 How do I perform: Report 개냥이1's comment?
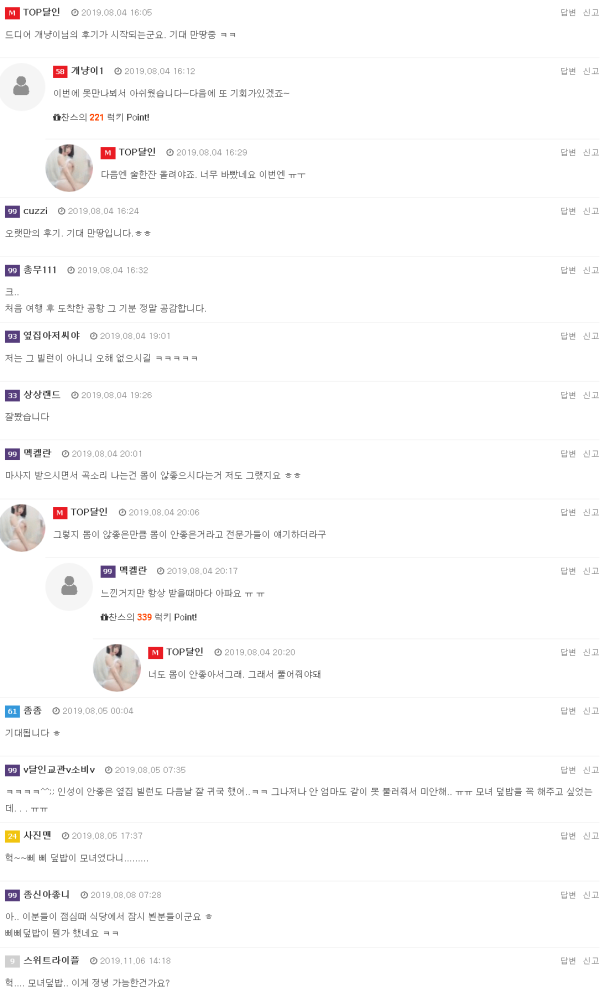coord(591,71)
